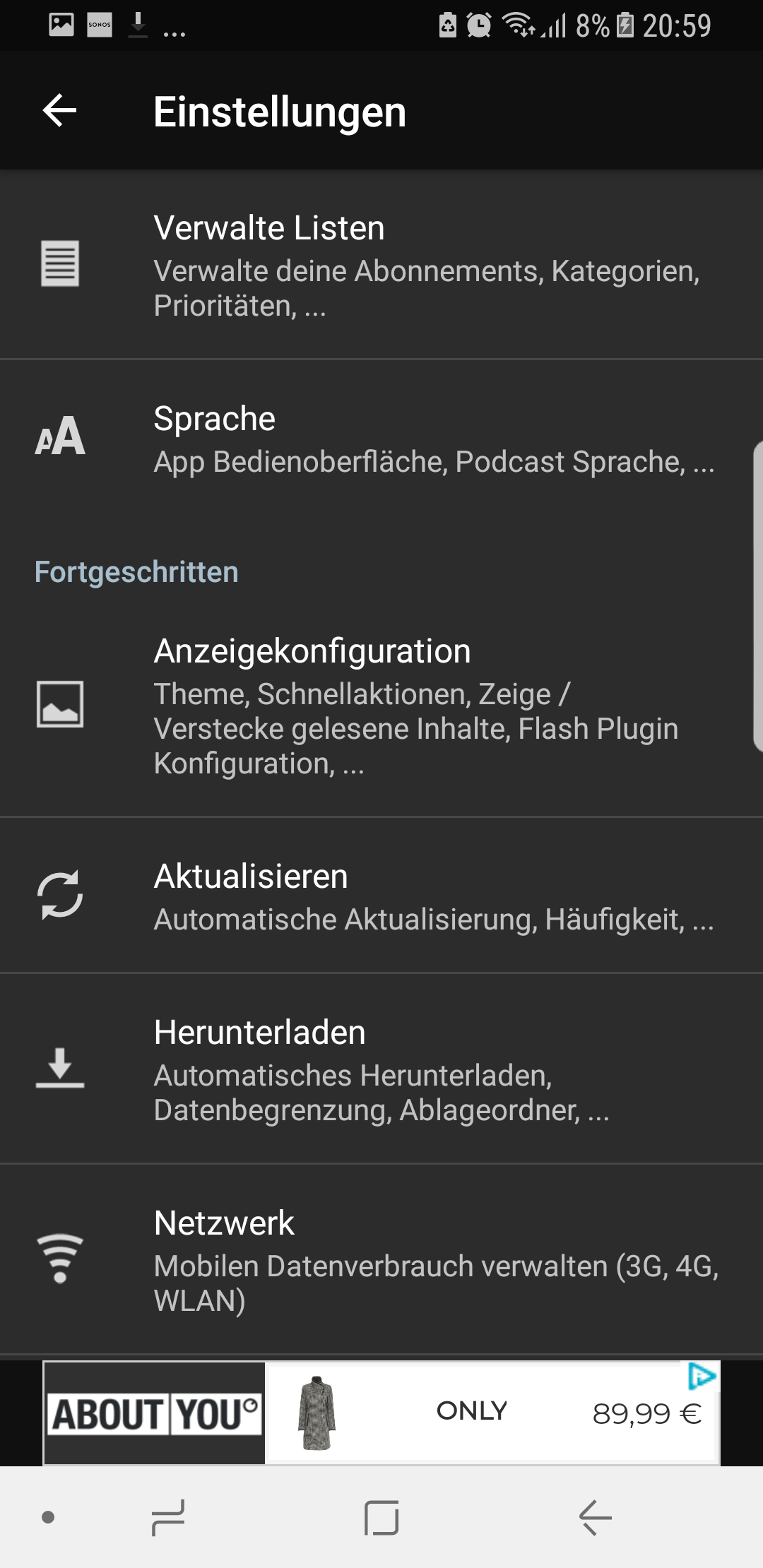Image resolution: width=763 pixels, height=1568 pixels.
Task: Go back from Einstellungen
Action: click(x=60, y=111)
